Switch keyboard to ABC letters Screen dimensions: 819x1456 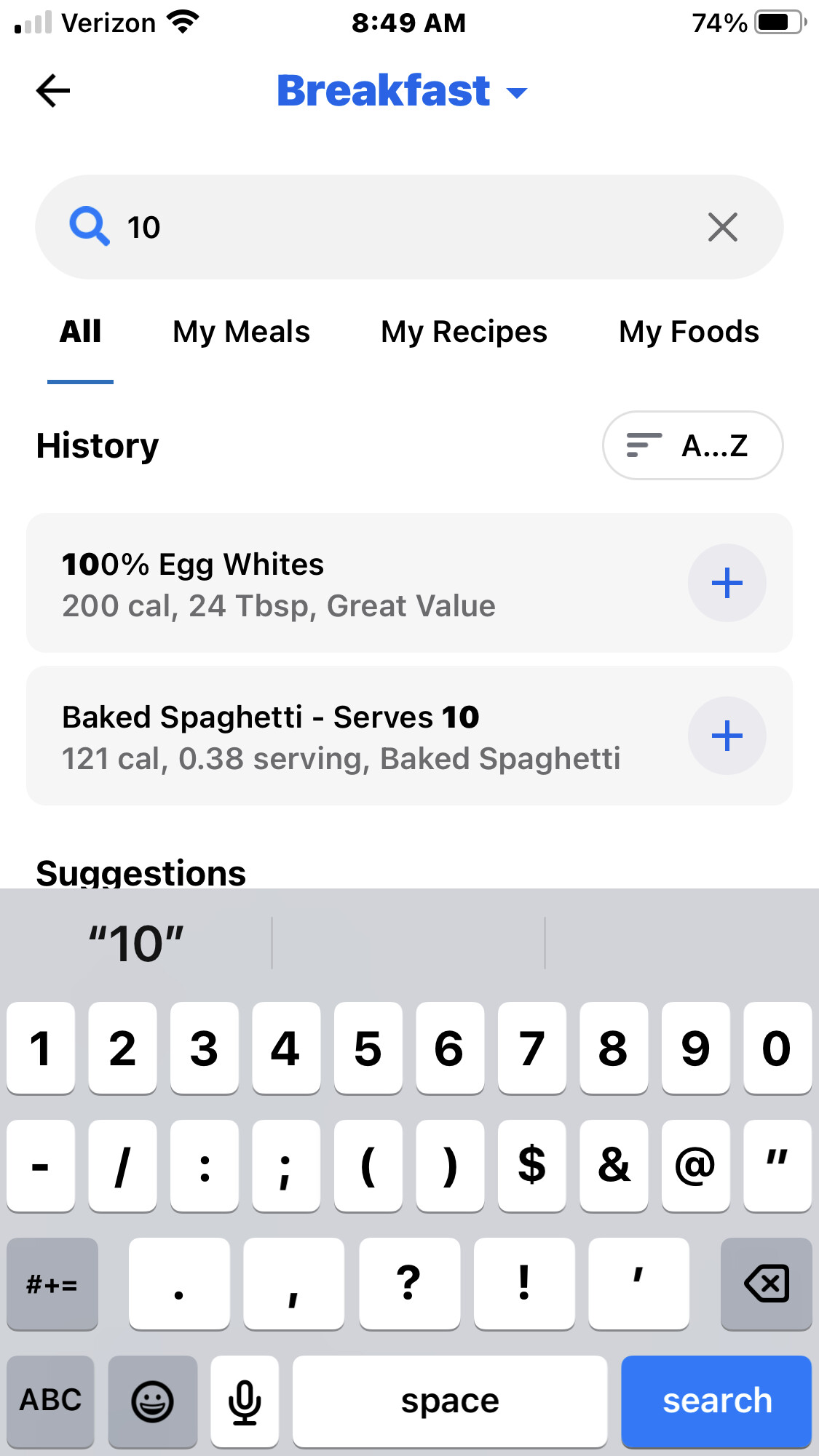tap(50, 1401)
